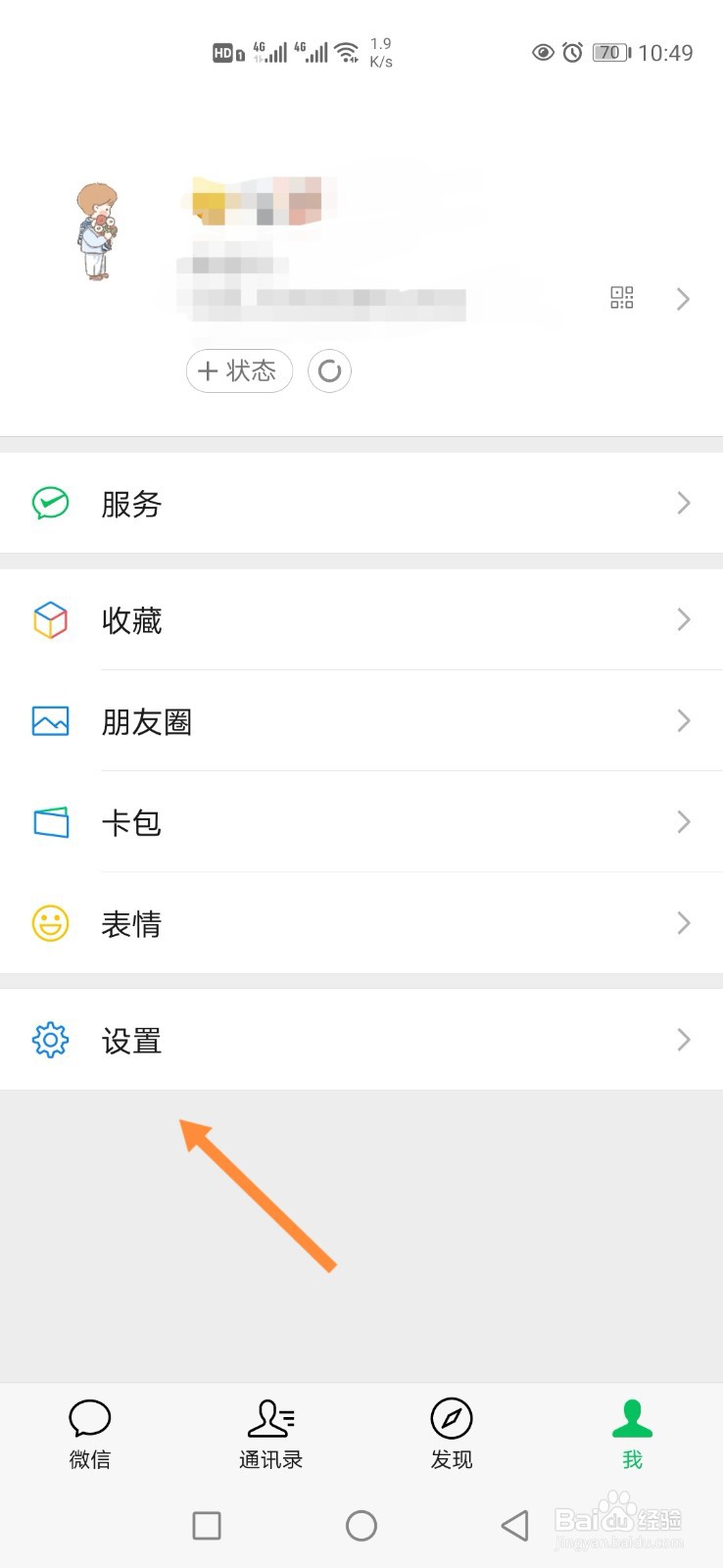723x1568 pixels.
Task: Open Moments via the 朋友圈 picture icon
Action: [50, 721]
